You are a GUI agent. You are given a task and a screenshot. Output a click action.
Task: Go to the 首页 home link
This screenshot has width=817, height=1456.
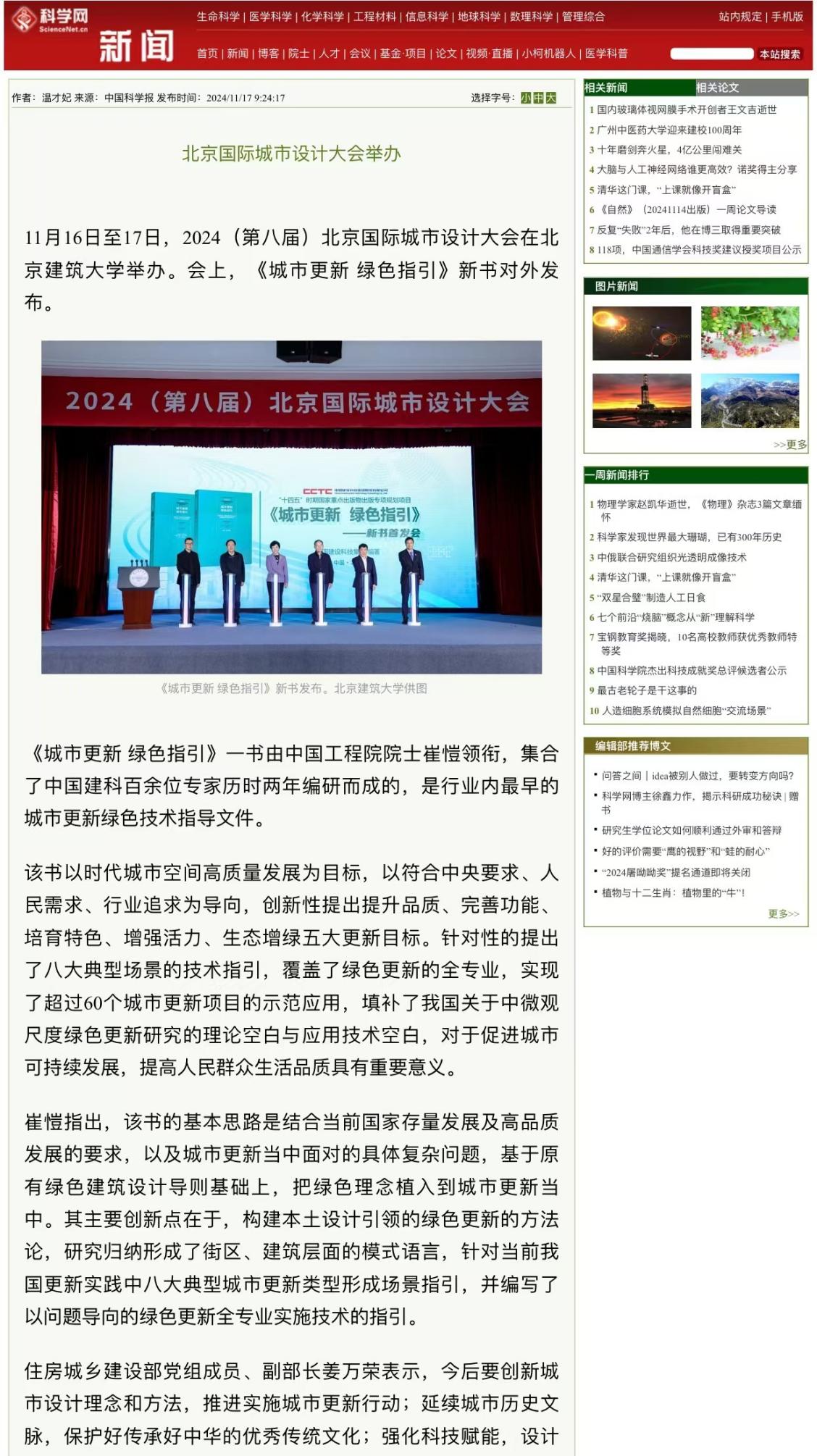(207, 54)
